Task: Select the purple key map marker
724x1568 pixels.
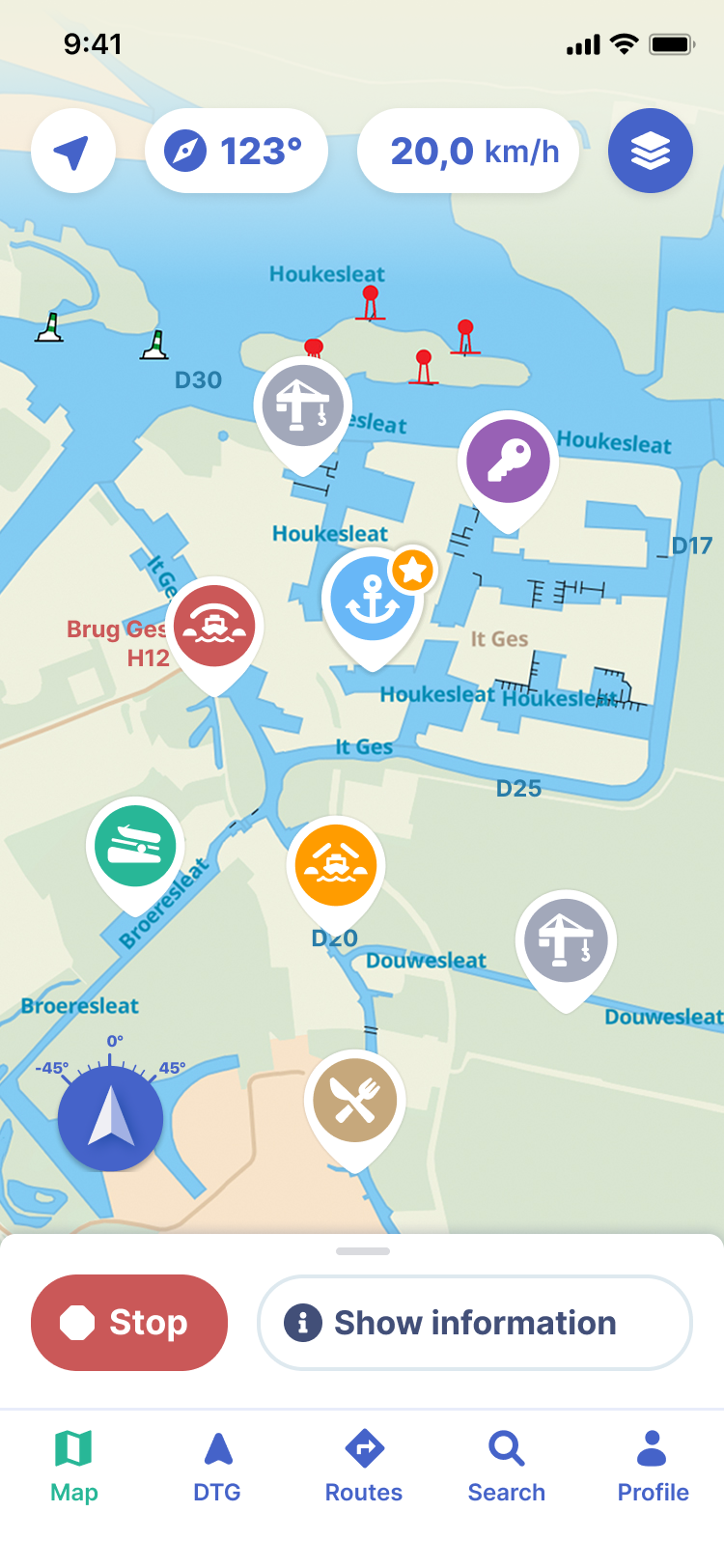Action: coord(508,462)
